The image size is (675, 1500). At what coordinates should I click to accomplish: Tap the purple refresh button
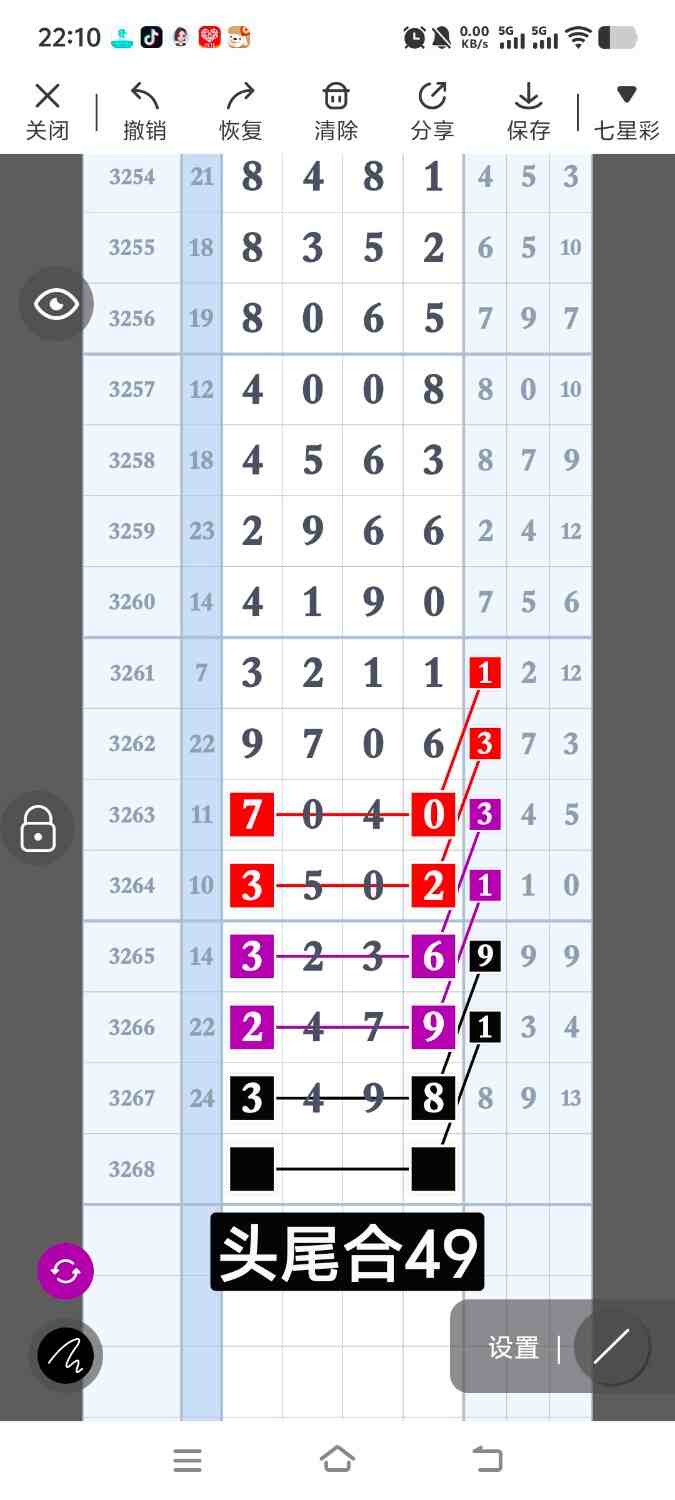(x=65, y=1271)
